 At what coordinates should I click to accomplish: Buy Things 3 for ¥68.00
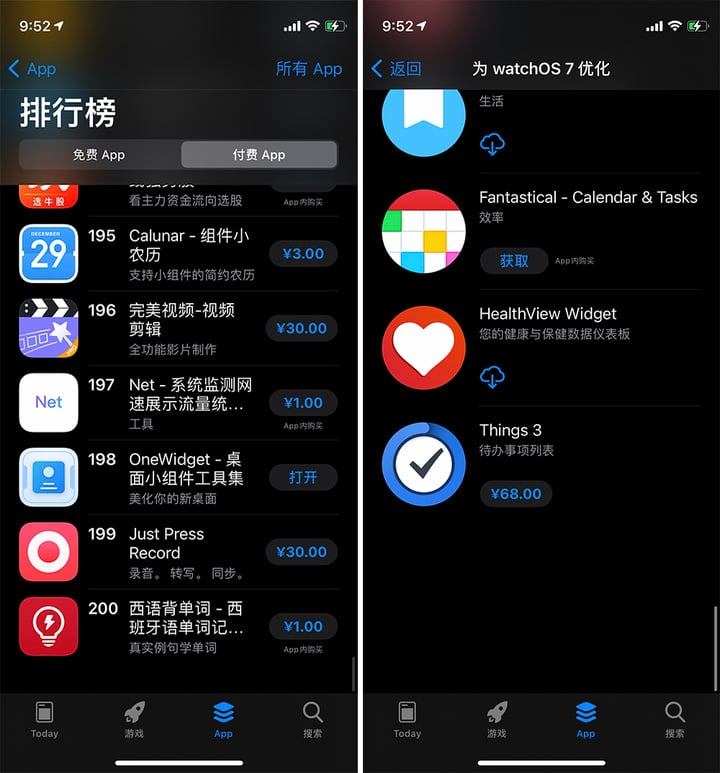click(x=516, y=494)
